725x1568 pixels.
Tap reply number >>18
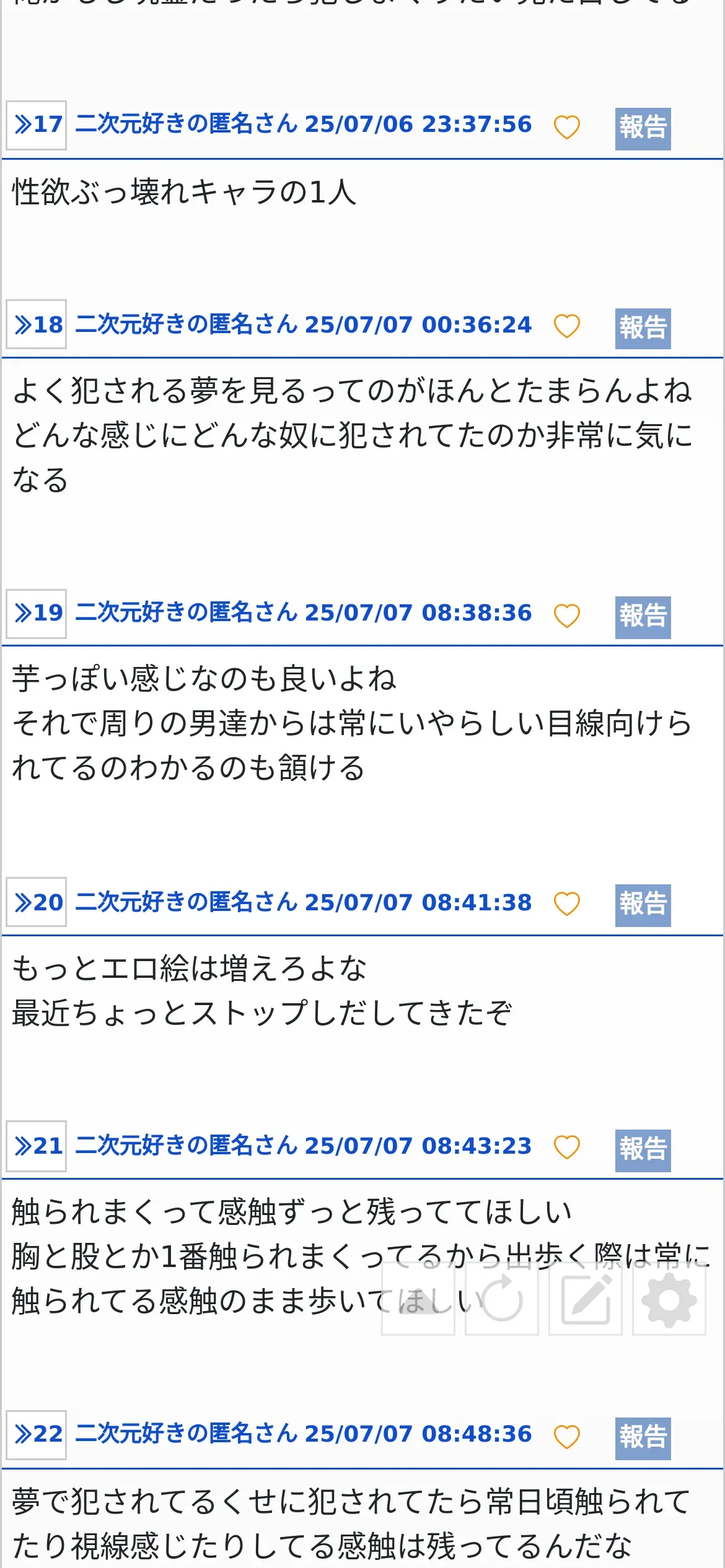(37, 324)
